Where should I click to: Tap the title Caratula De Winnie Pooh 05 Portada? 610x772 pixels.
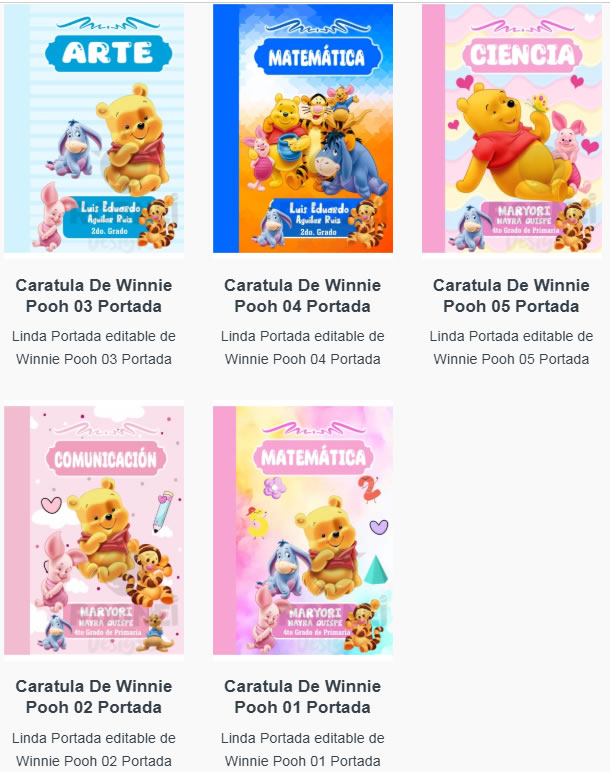pyautogui.click(x=511, y=296)
